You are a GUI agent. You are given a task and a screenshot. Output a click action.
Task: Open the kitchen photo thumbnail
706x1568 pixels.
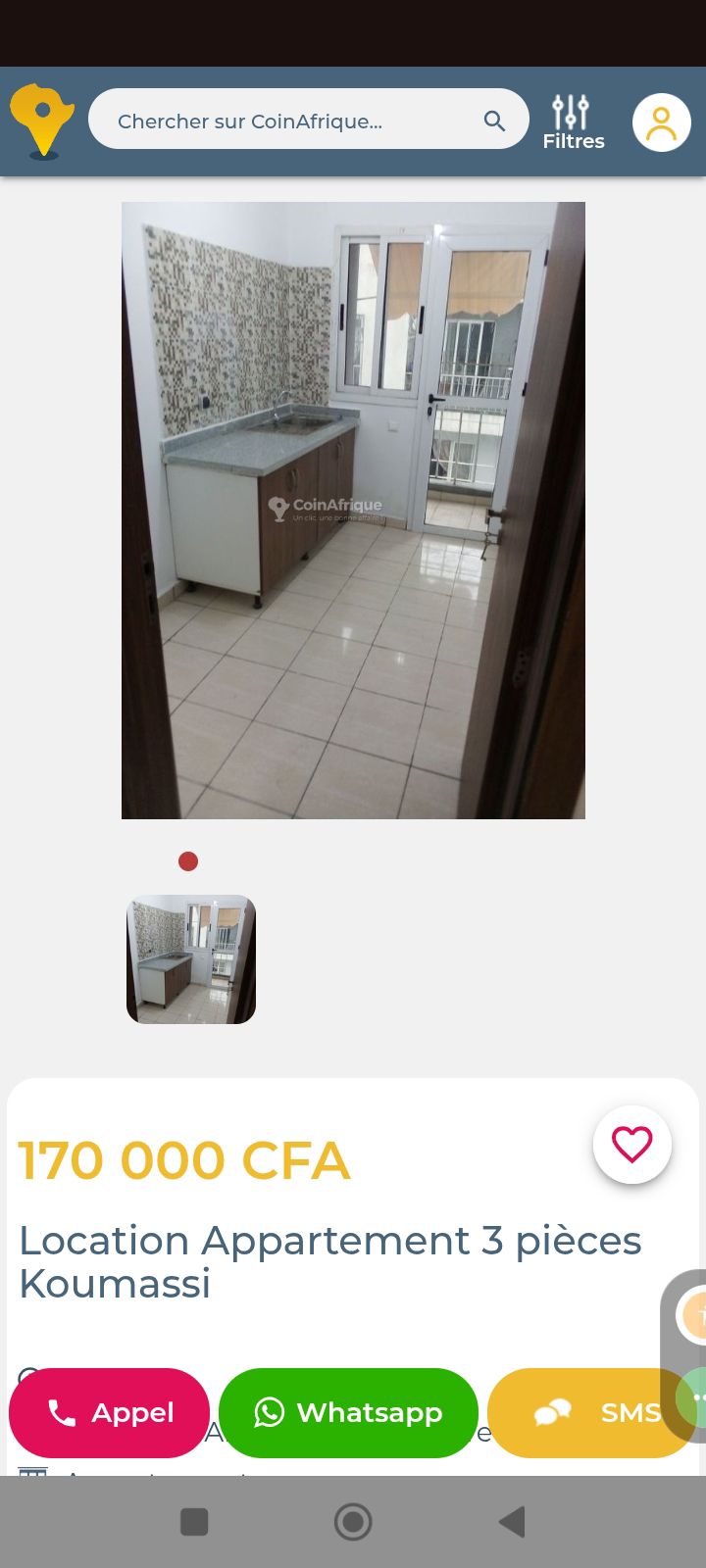190,958
